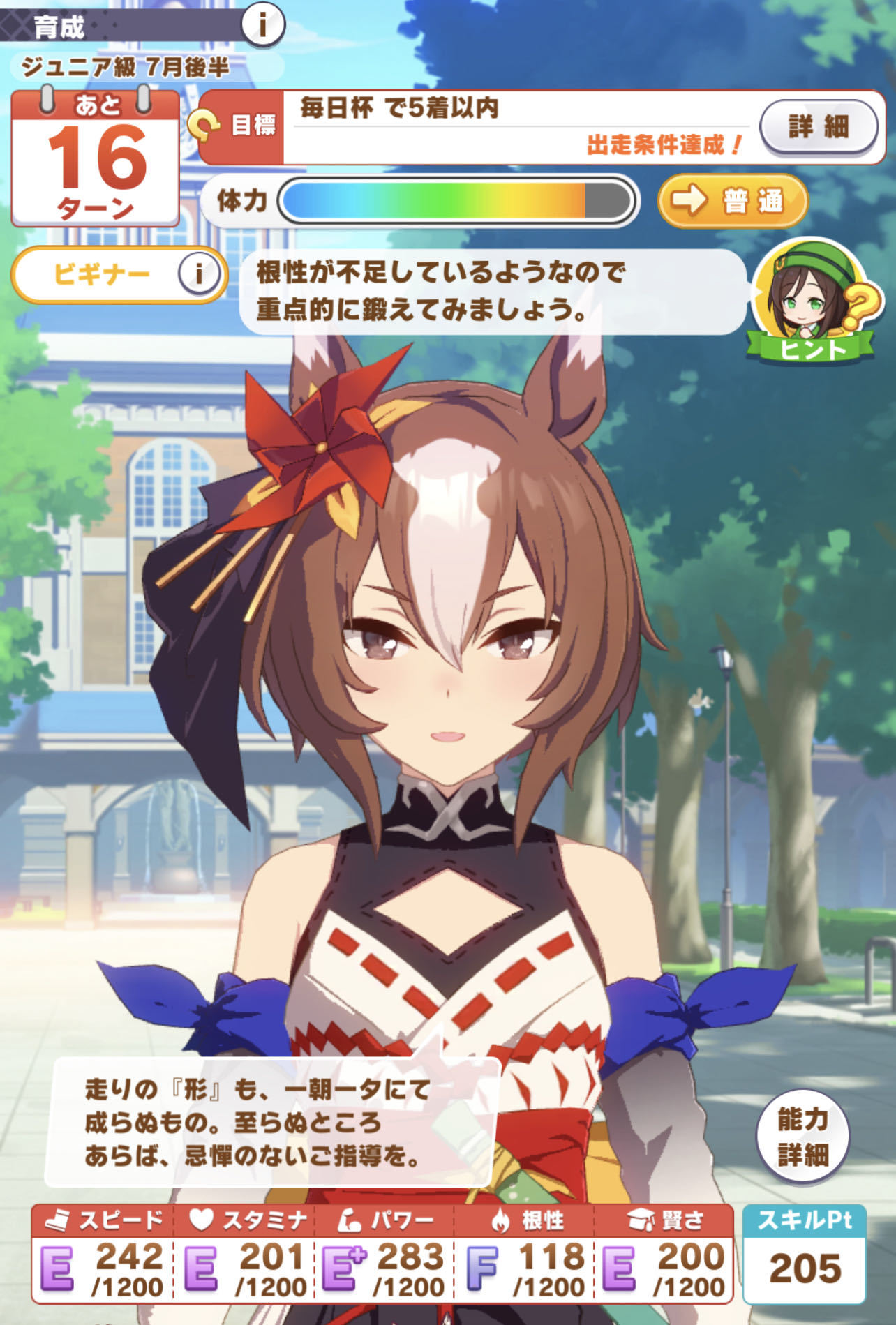This screenshot has width=896, height=1325.
Task: Tap the 詳細 button for goal details
Action: coord(818,128)
